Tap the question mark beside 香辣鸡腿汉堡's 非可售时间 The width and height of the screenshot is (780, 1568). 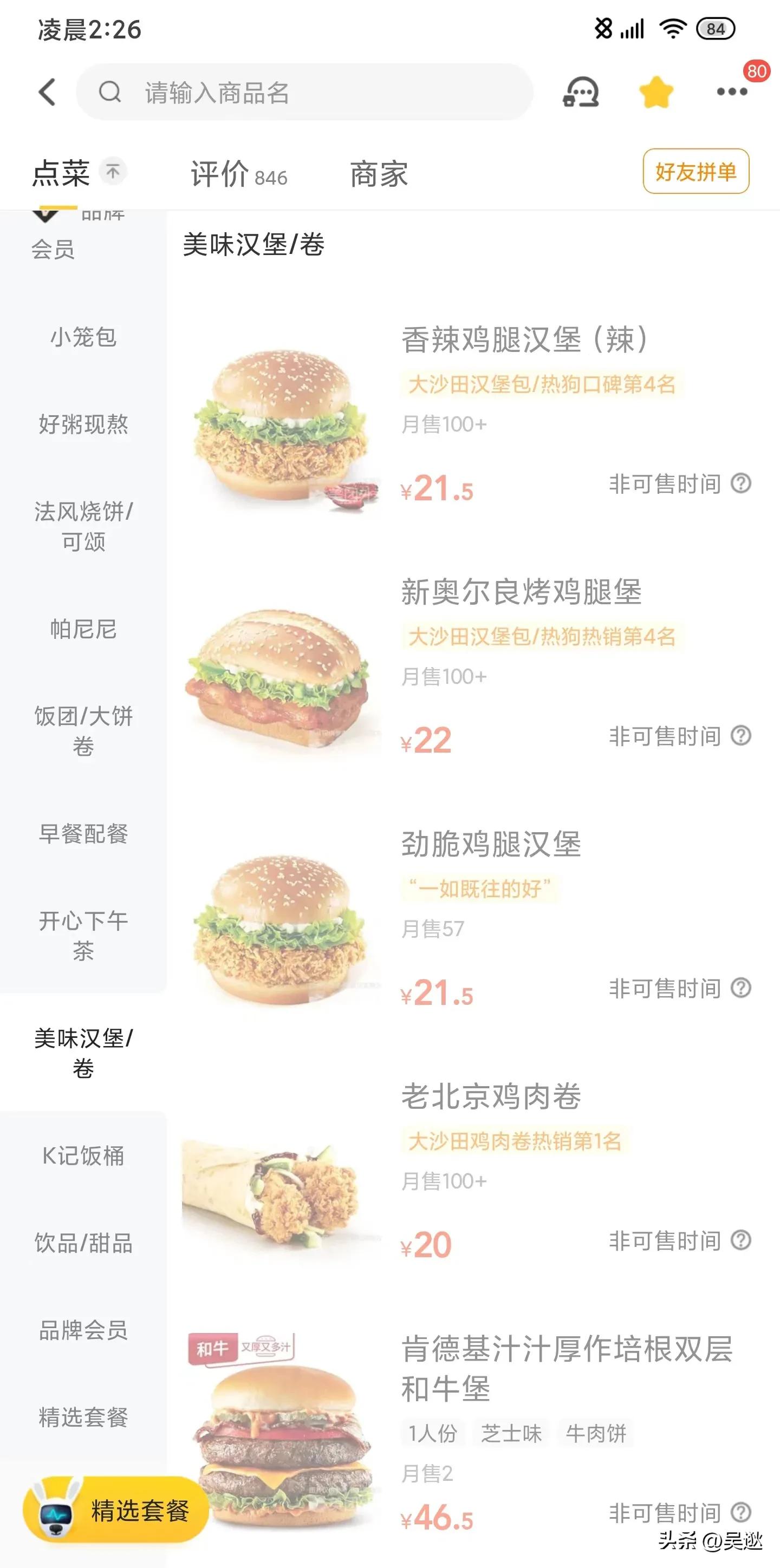[x=740, y=484]
